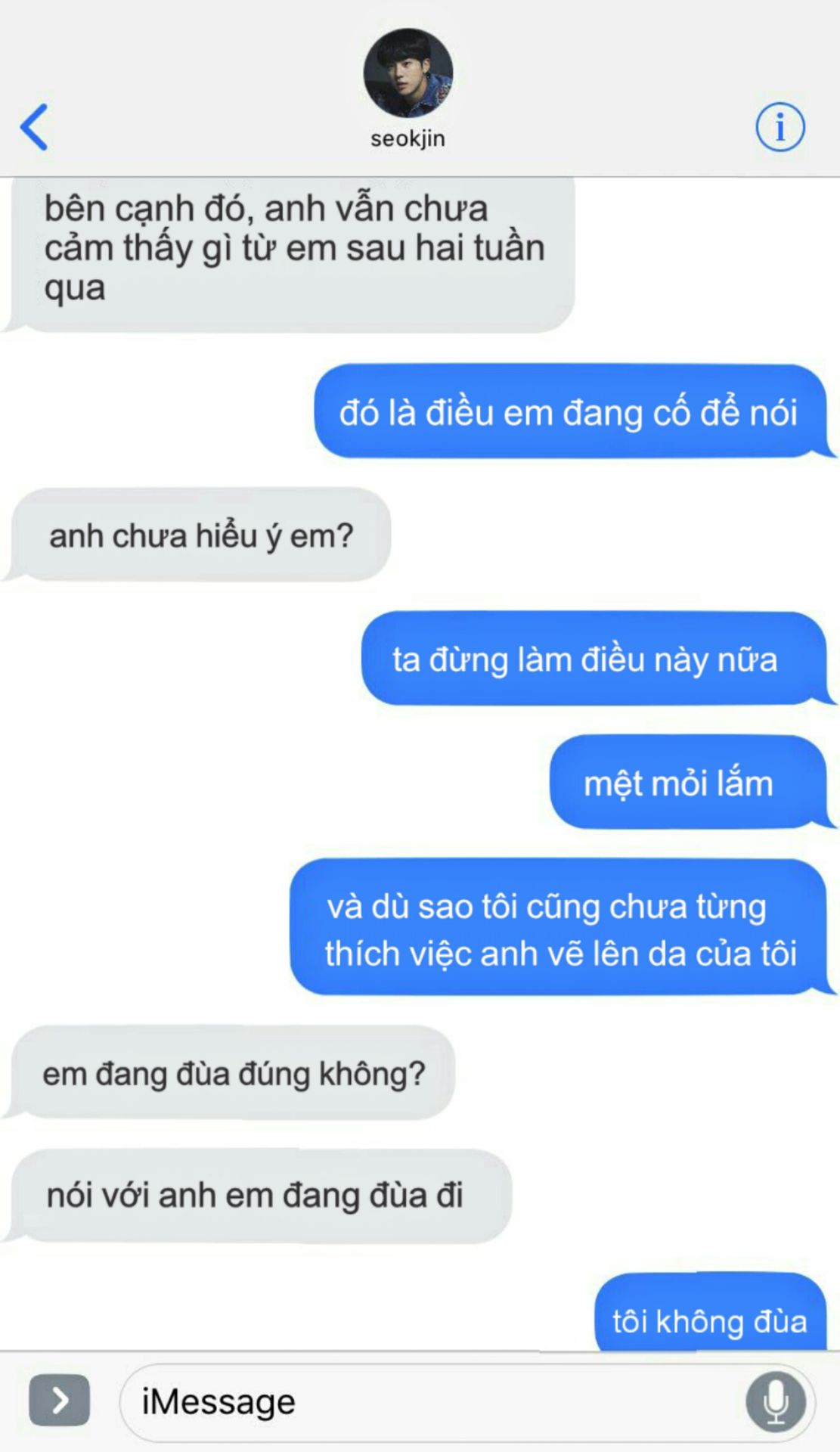Focus the iMessage text field

(x=431, y=1401)
